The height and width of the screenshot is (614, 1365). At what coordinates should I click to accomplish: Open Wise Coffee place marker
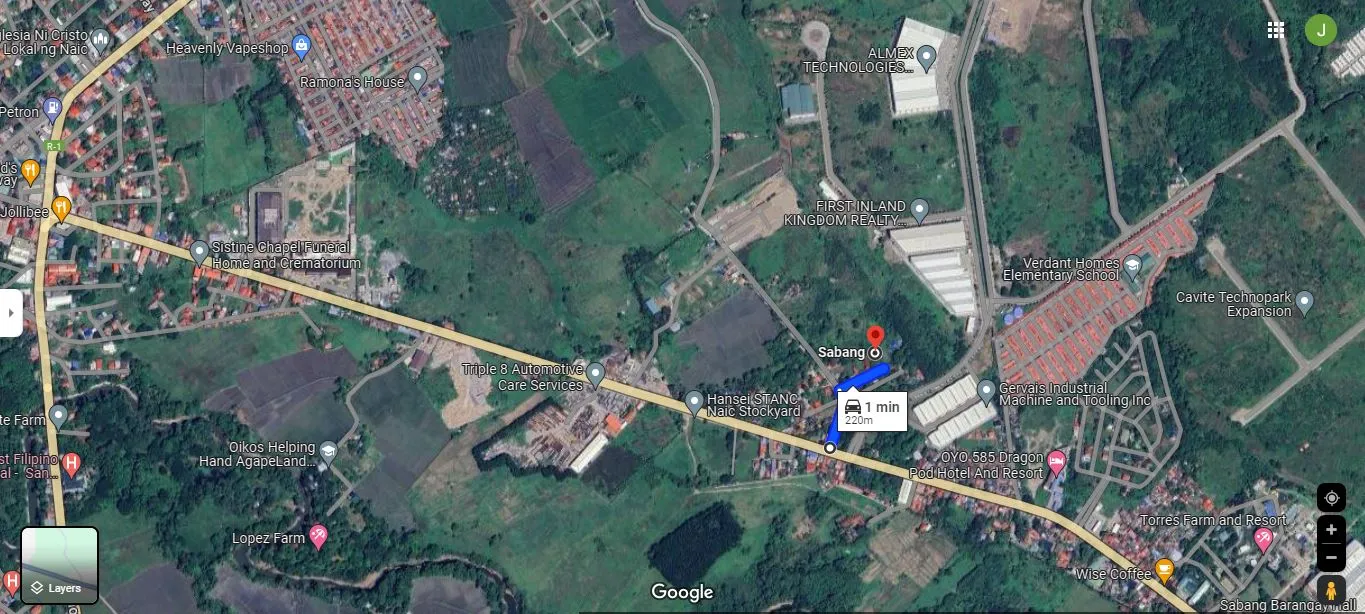click(1164, 571)
